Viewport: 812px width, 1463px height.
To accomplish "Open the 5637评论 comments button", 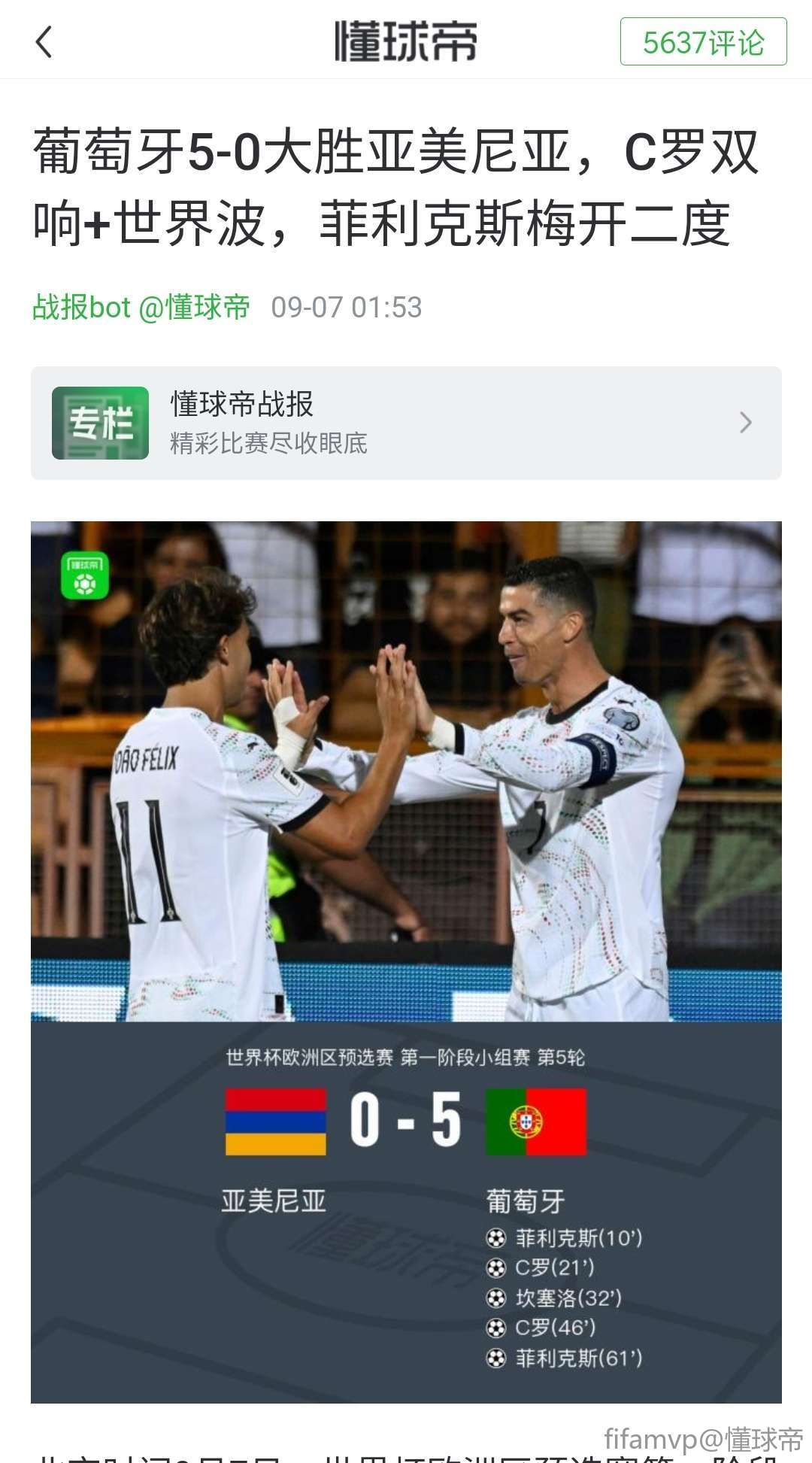I will point(703,42).
